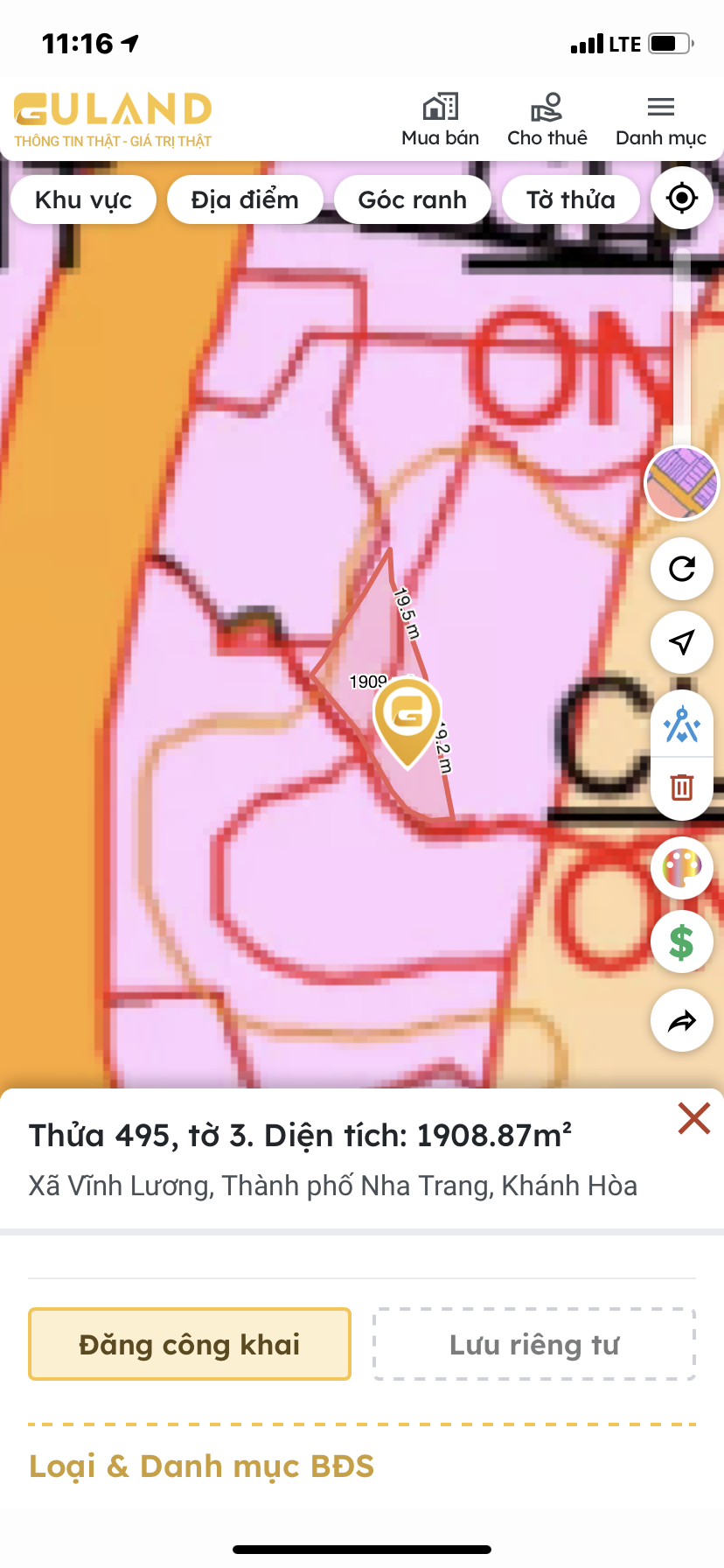Share this land plot
Screen dimensions: 724x1568
[x=682, y=1020]
